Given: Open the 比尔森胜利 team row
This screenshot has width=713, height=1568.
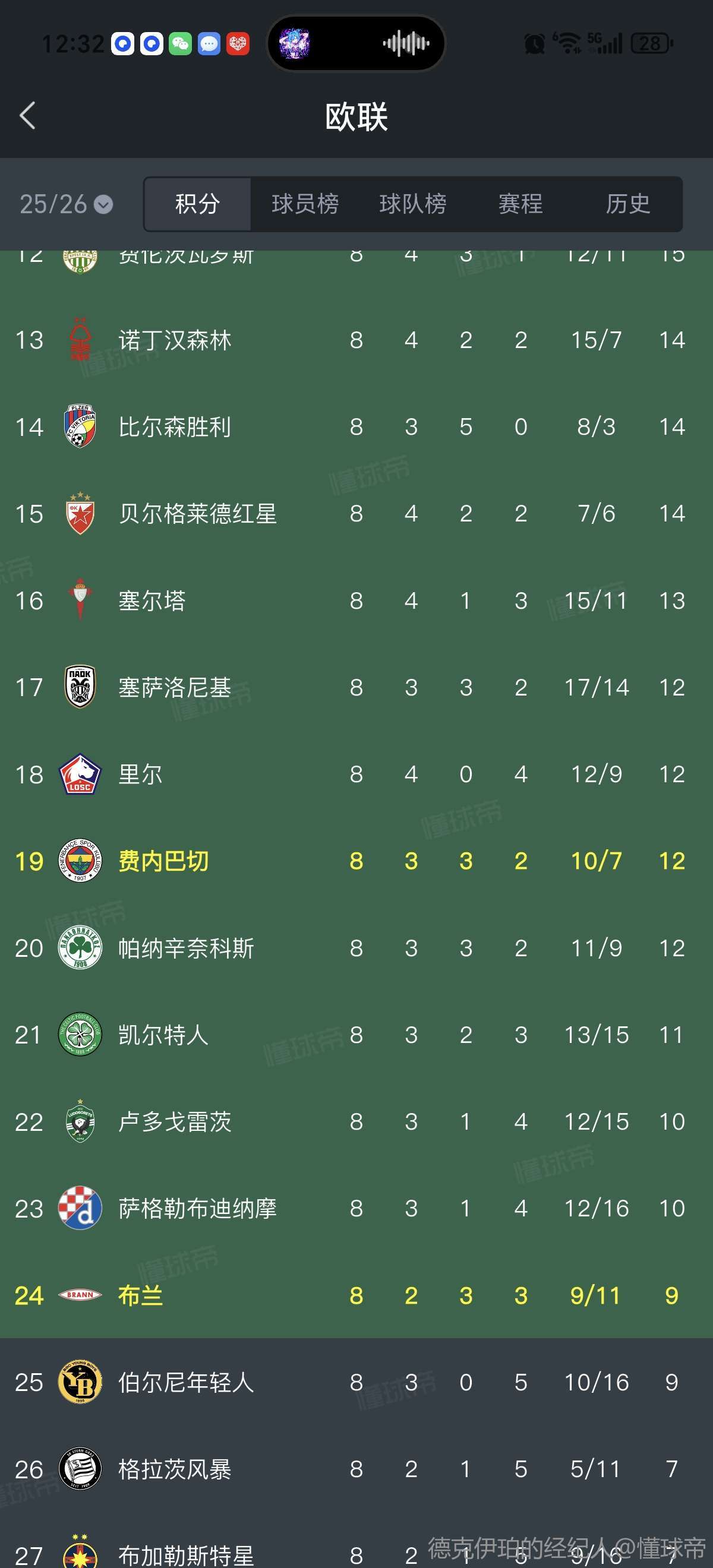Looking at the screenshot, I should (174, 427).
